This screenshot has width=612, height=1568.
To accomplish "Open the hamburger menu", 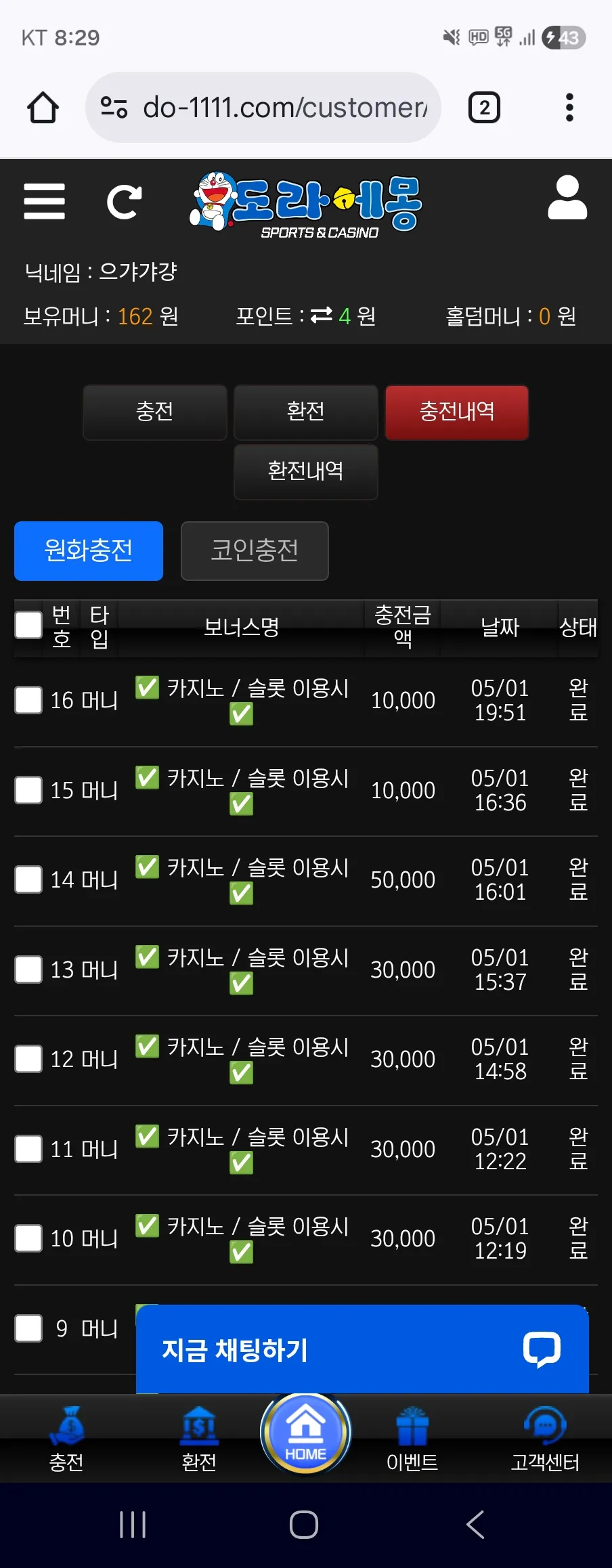I will pos(45,201).
